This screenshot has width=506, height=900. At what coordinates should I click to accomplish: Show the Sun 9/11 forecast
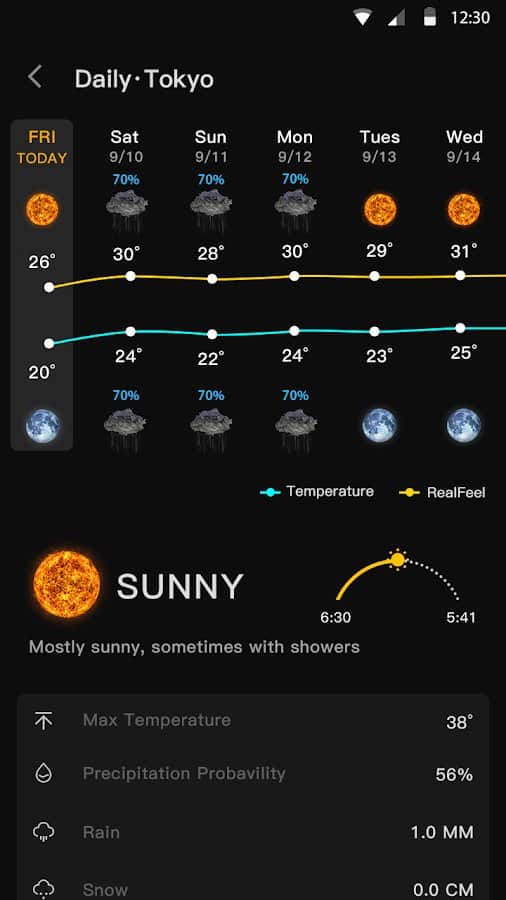click(211, 285)
